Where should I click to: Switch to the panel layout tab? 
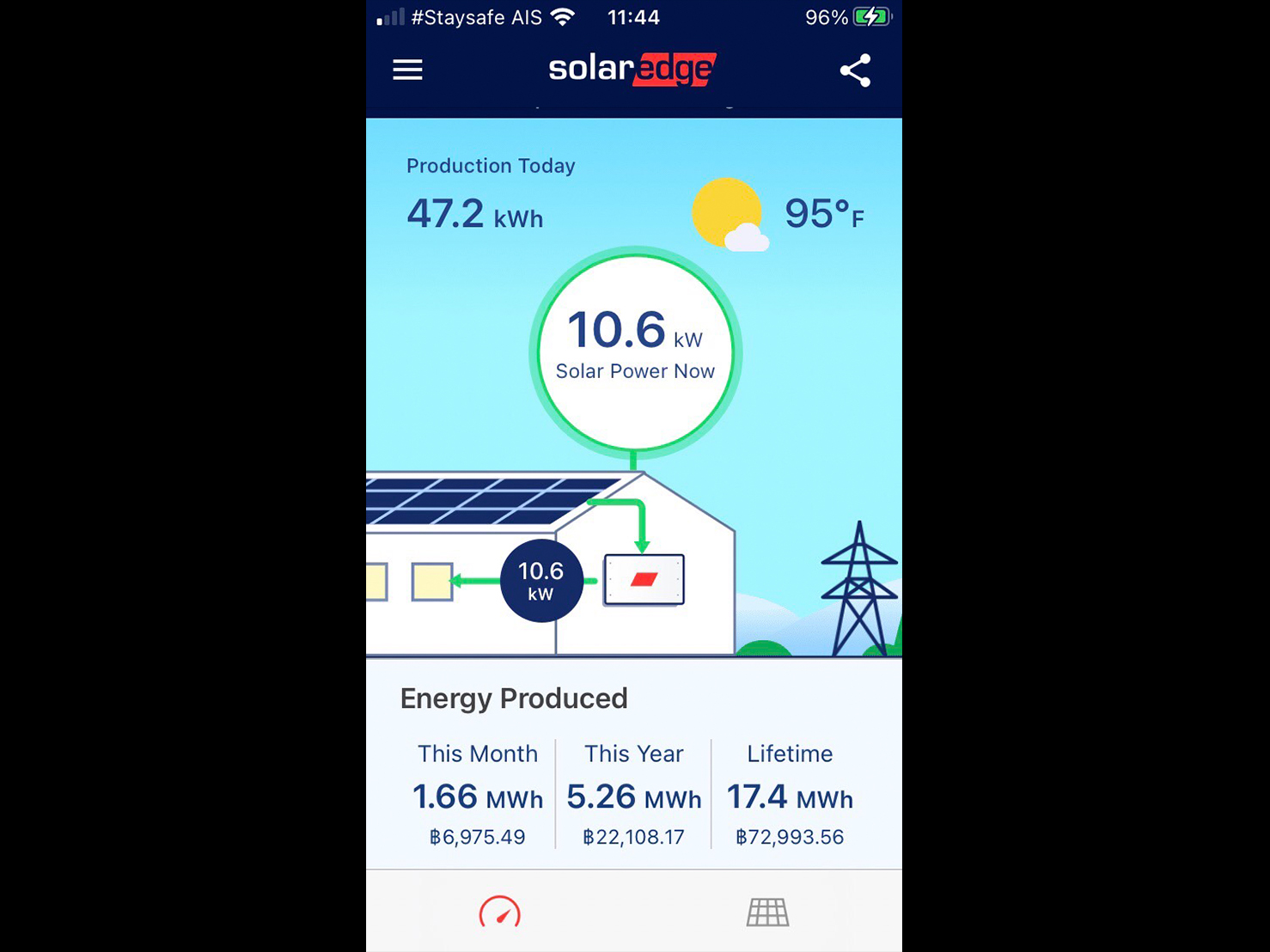tap(767, 912)
